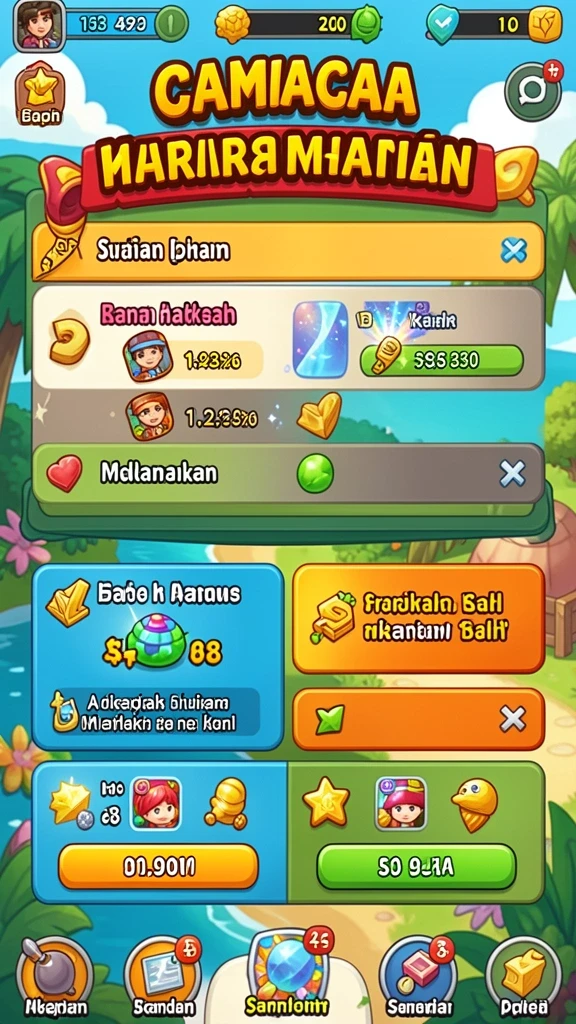576x1024 pixels.
Task: Open the Sannlonm center tab
Action: (x=288, y=973)
